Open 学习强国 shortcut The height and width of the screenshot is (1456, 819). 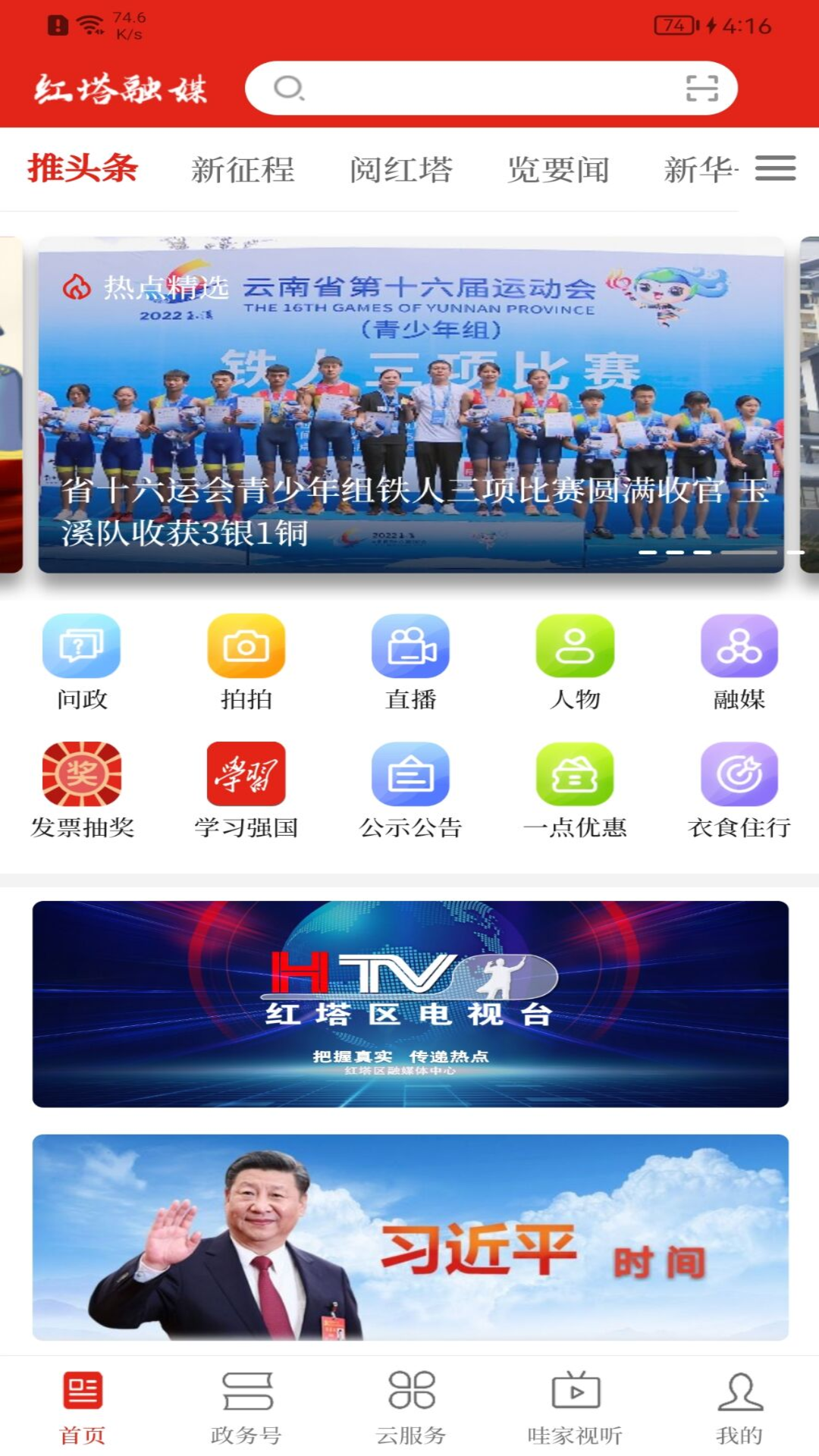coord(246,790)
